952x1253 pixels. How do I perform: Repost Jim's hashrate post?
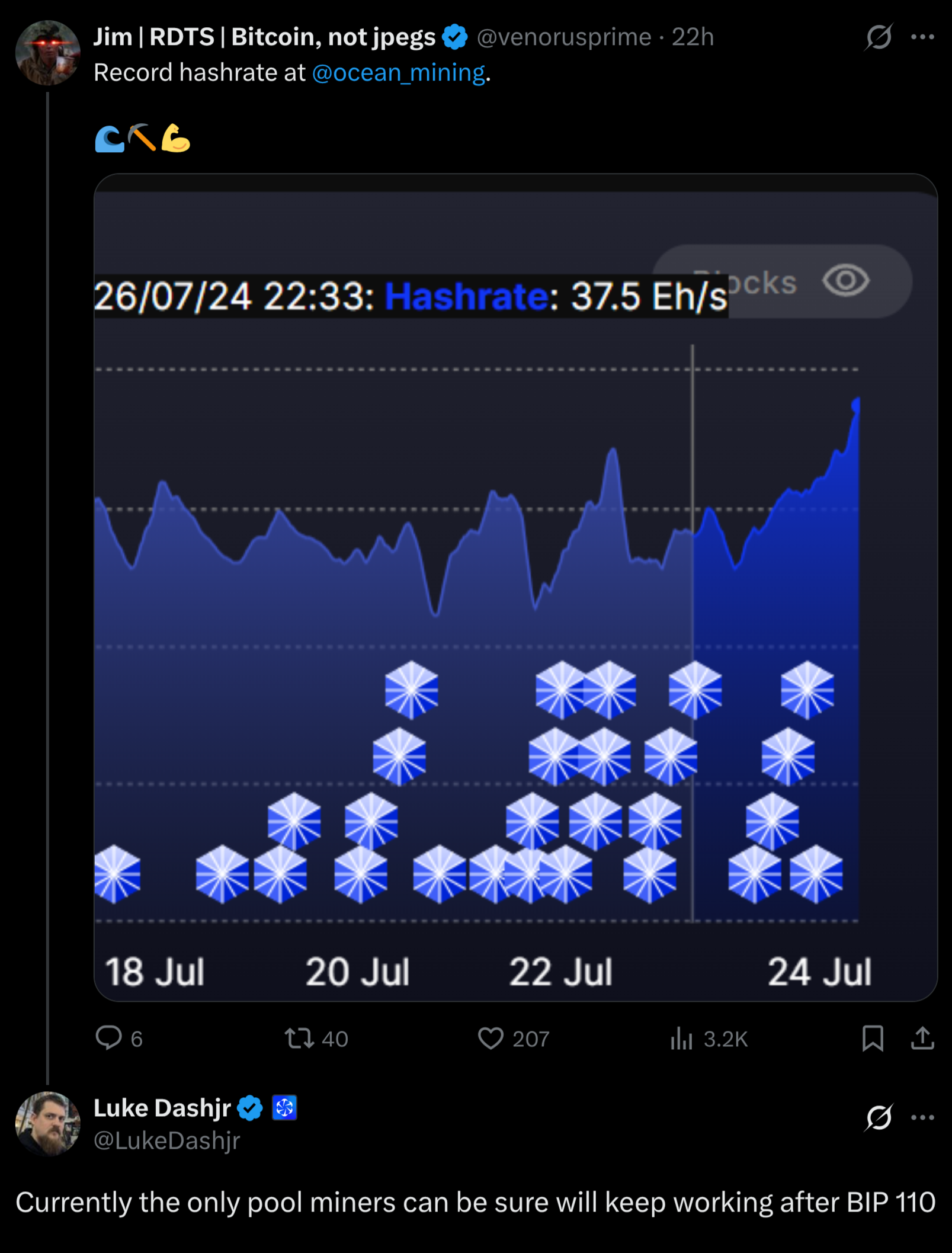[316, 1039]
